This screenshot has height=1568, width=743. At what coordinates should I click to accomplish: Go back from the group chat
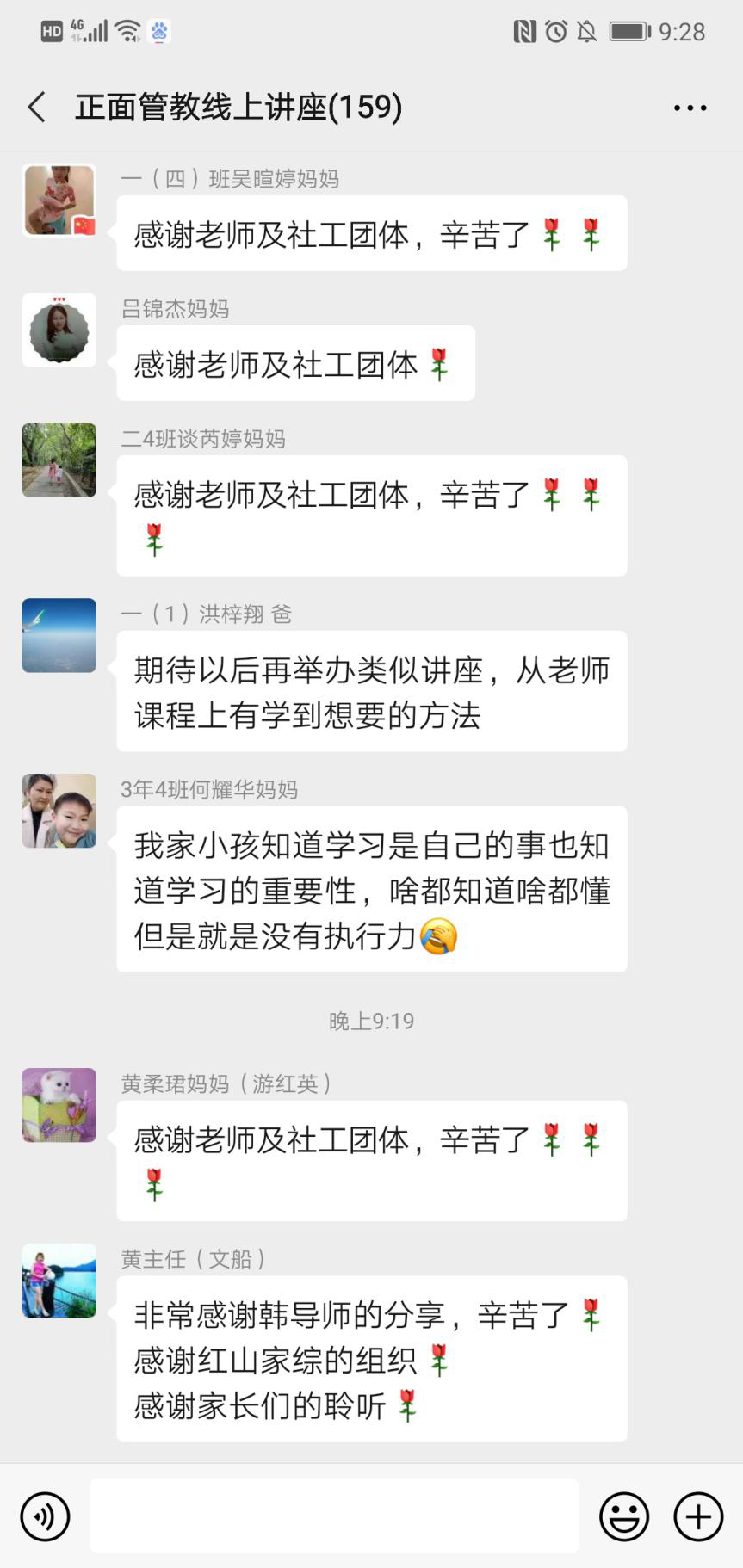[37, 108]
